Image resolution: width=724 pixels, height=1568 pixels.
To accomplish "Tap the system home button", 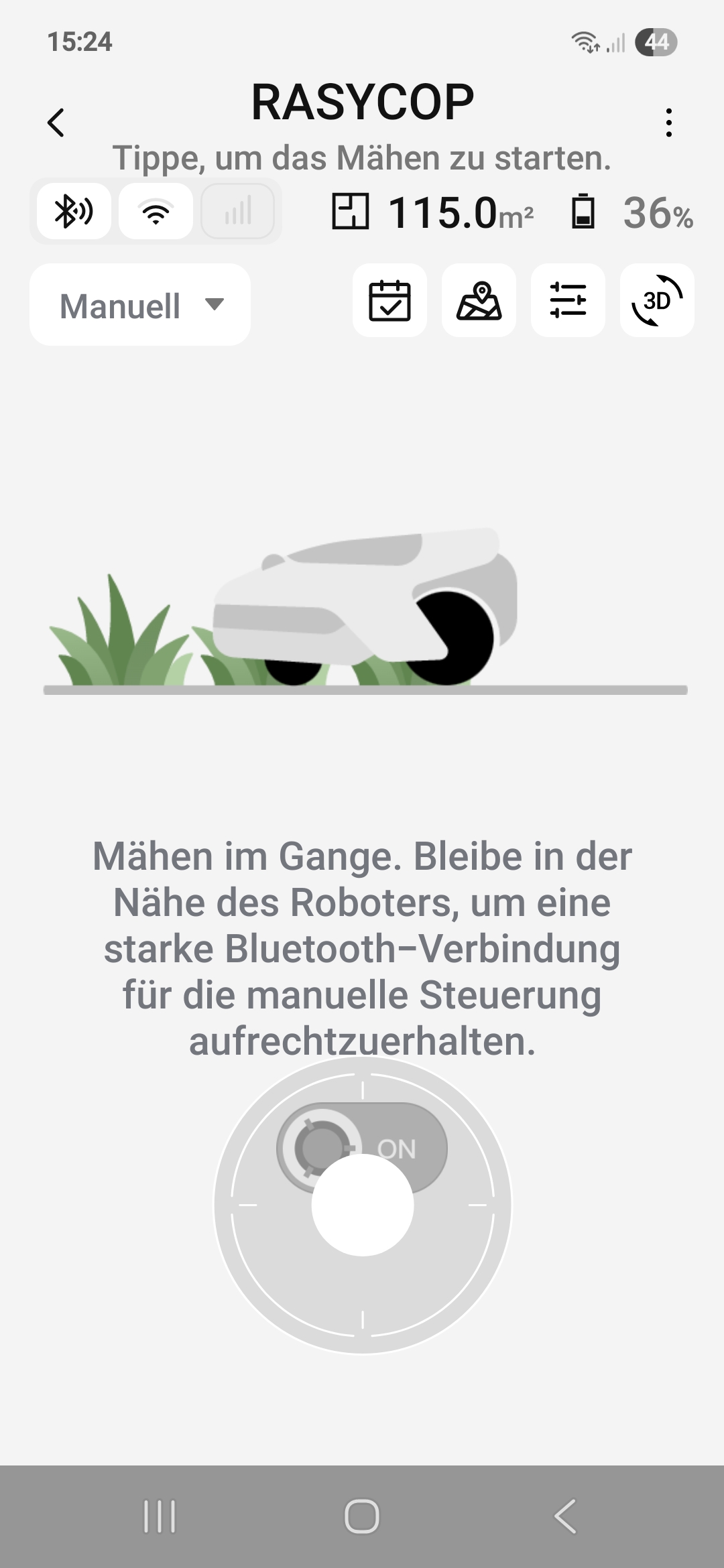I will (362, 1516).
